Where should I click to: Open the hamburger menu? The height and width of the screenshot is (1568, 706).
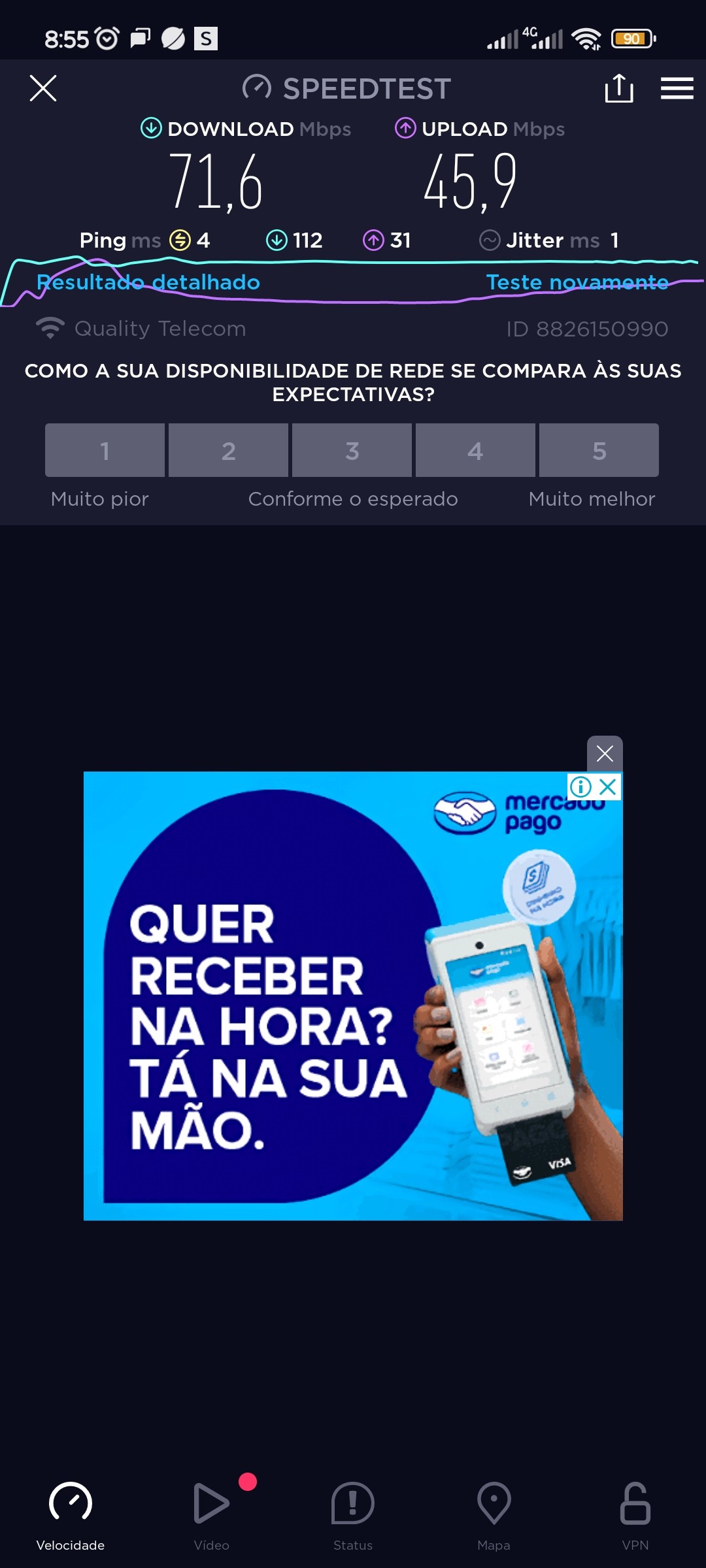pos(677,88)
